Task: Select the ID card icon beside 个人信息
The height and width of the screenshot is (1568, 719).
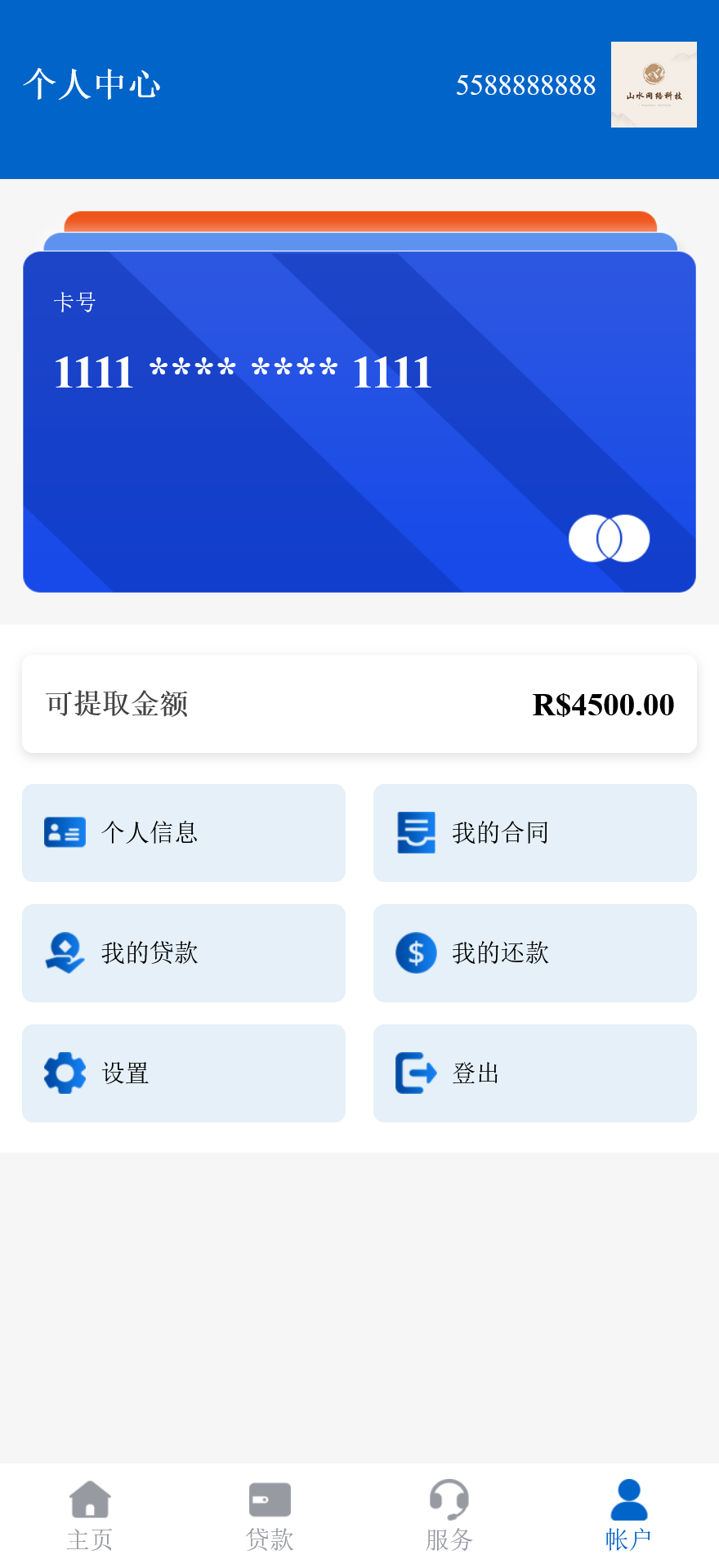Action: point(64,832)
